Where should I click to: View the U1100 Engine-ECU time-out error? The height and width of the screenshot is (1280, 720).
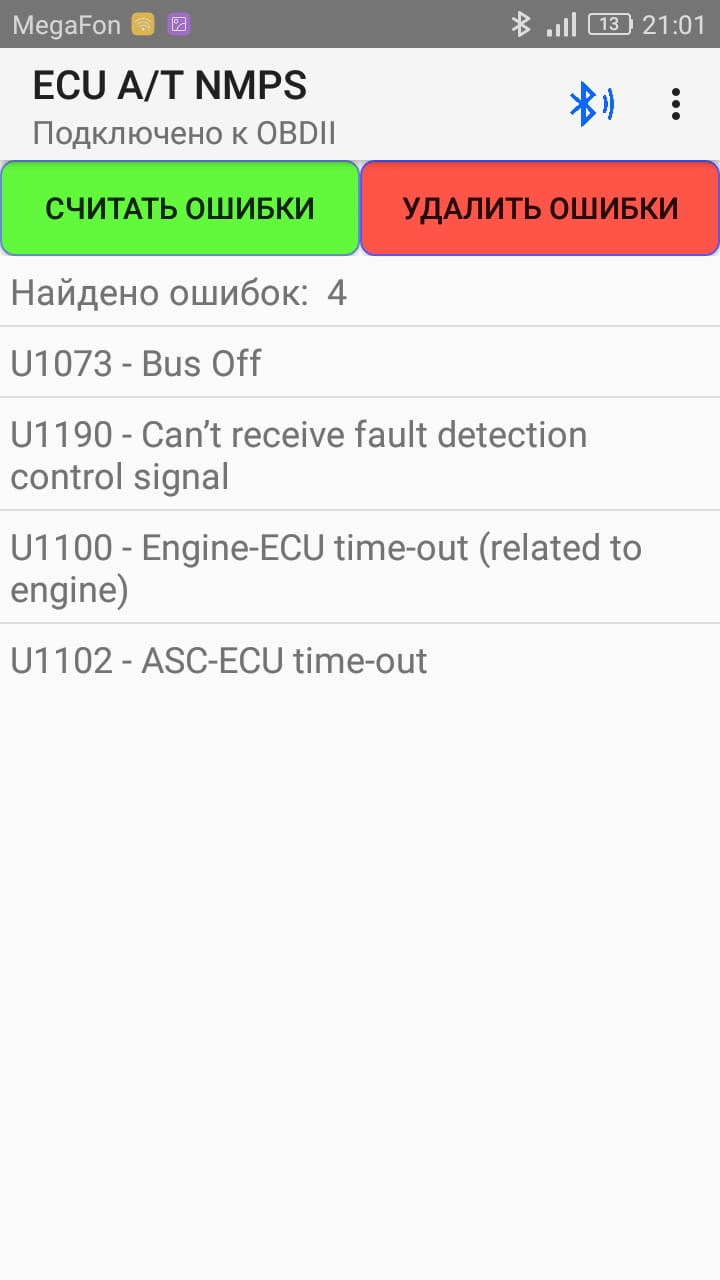(x=360, y=568)
